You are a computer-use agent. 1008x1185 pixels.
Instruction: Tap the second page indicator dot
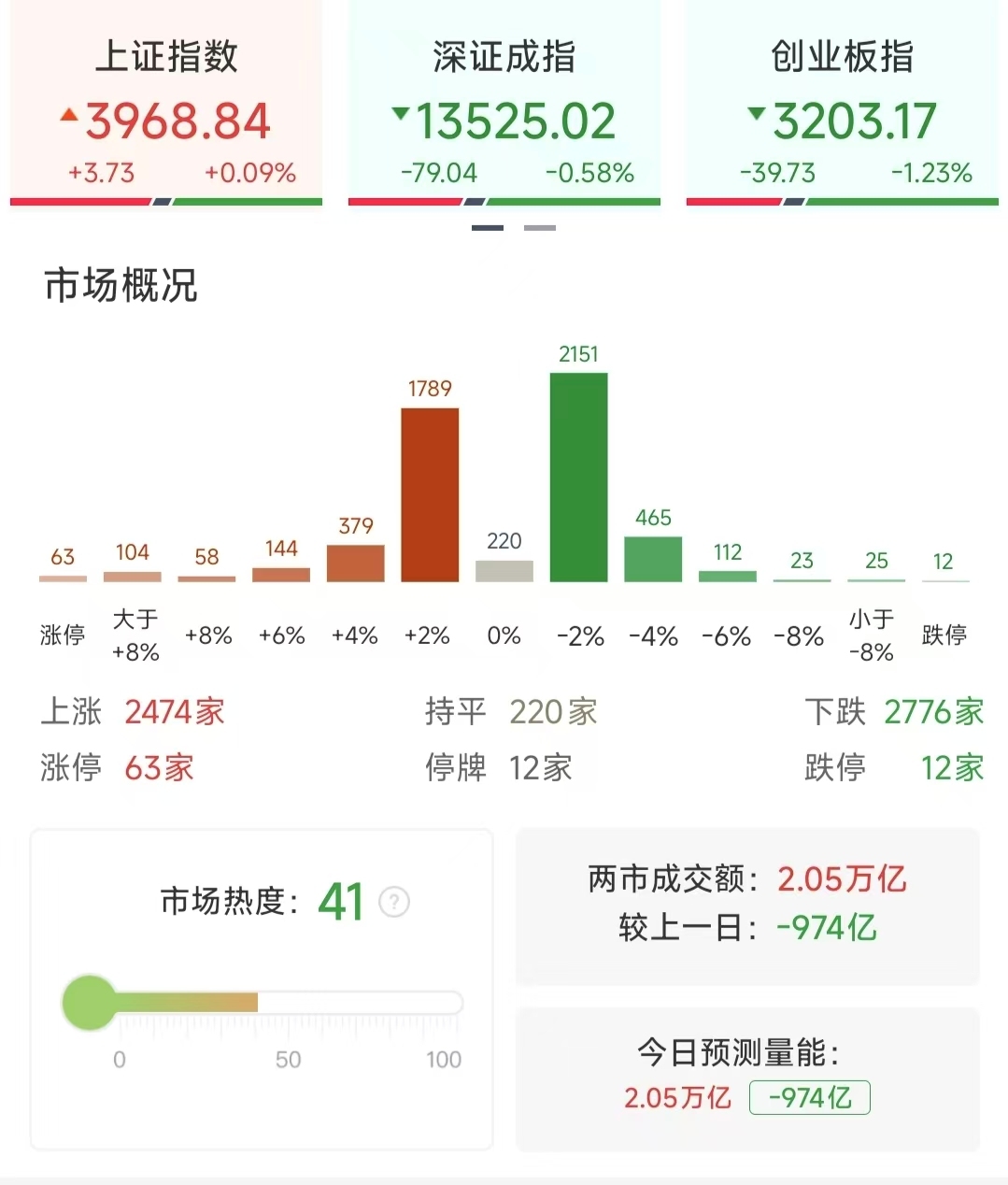click(x=539, y=228)
